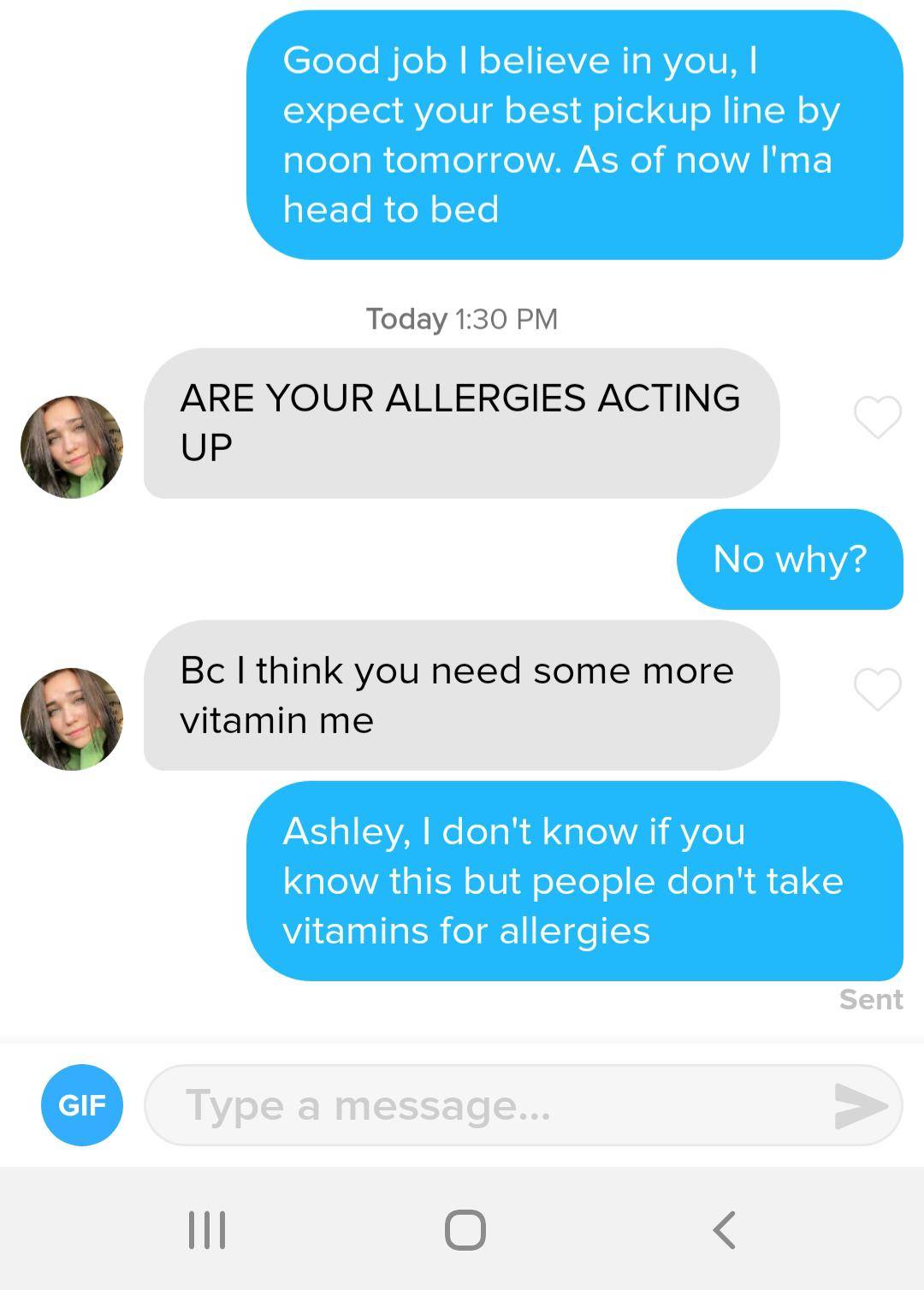
Task: Heart the "vitamin me" message
Action: click(877, 689)
